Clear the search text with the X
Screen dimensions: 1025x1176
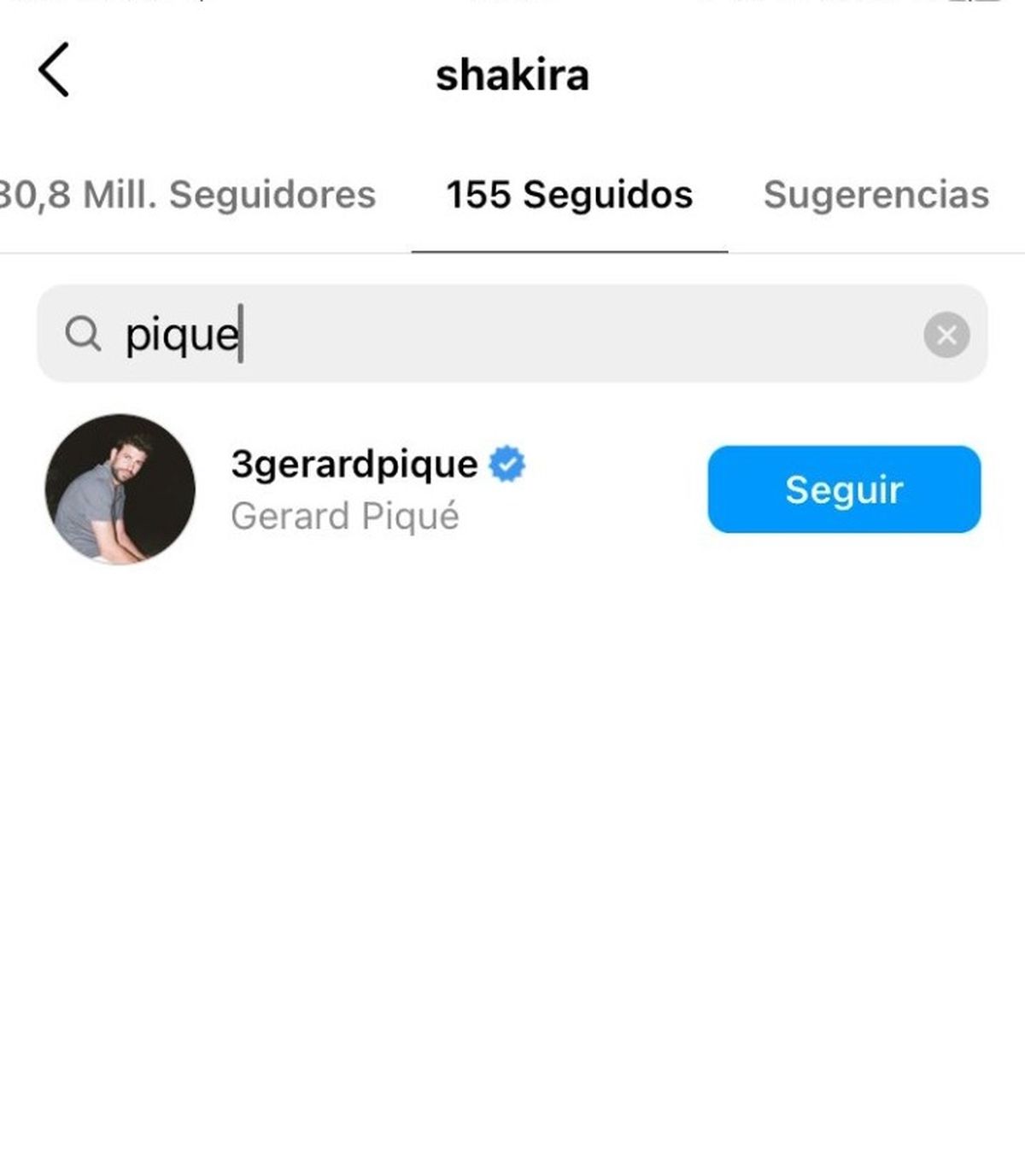point(946,335)
